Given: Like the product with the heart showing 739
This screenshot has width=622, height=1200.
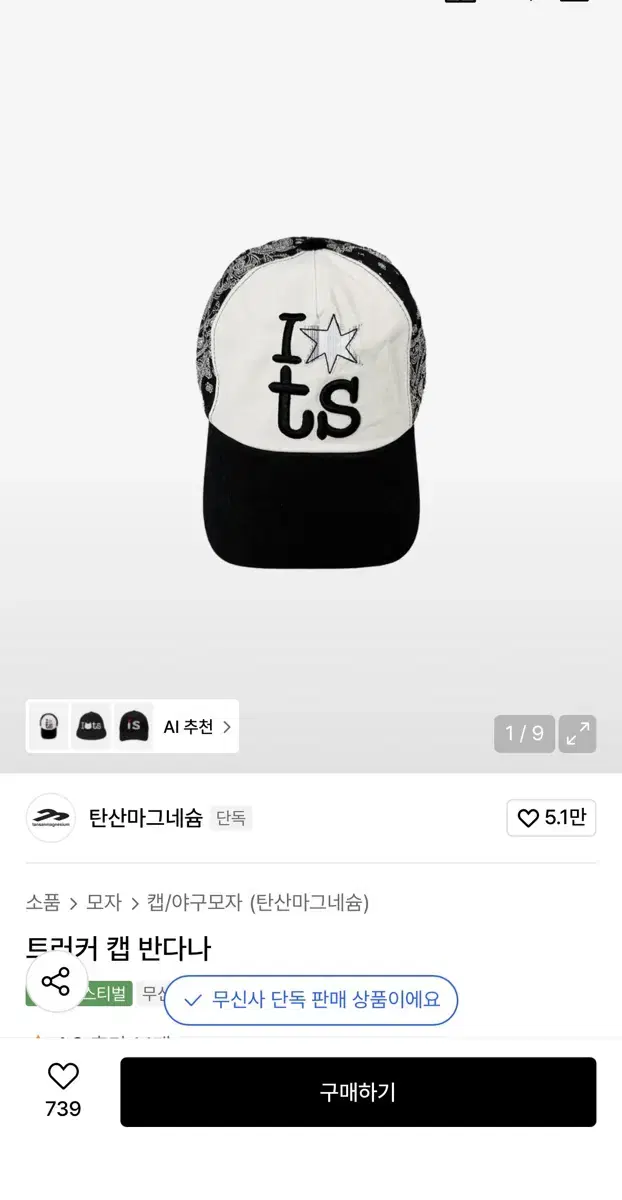Looking at the screenshot, I should pos(63,1091).
